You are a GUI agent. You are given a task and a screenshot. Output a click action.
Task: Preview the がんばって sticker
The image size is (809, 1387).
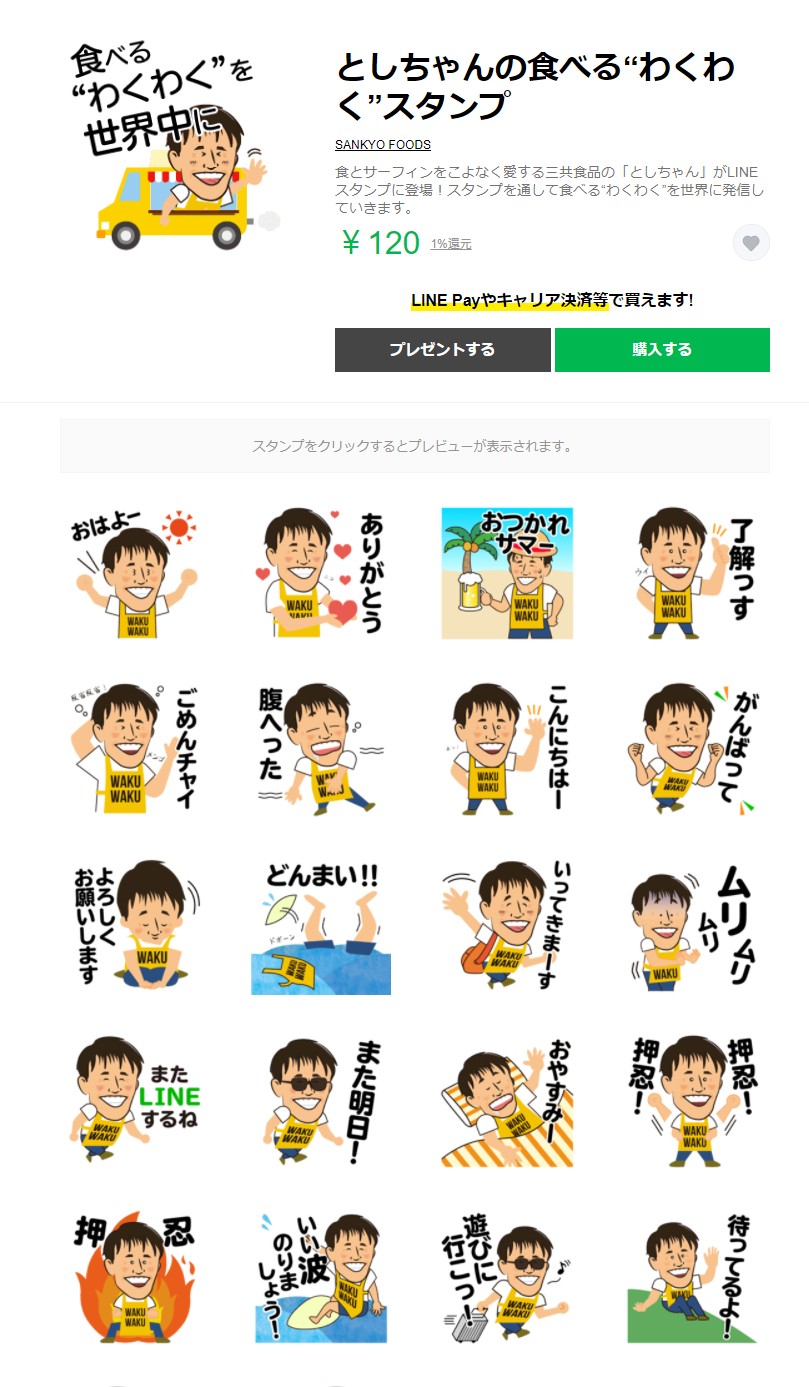click(x=695, y=749)
